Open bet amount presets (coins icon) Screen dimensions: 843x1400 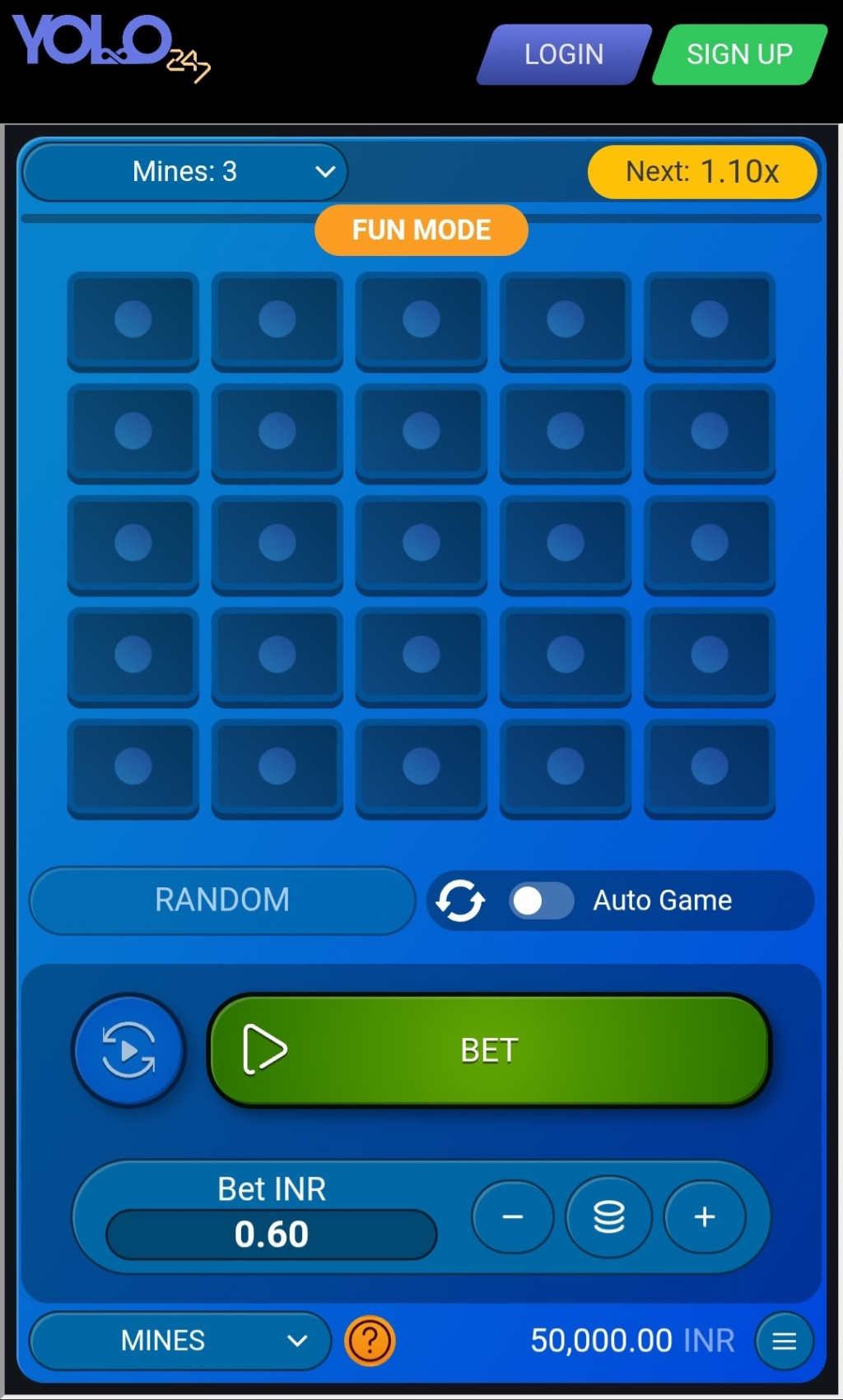click(608, 1216)
